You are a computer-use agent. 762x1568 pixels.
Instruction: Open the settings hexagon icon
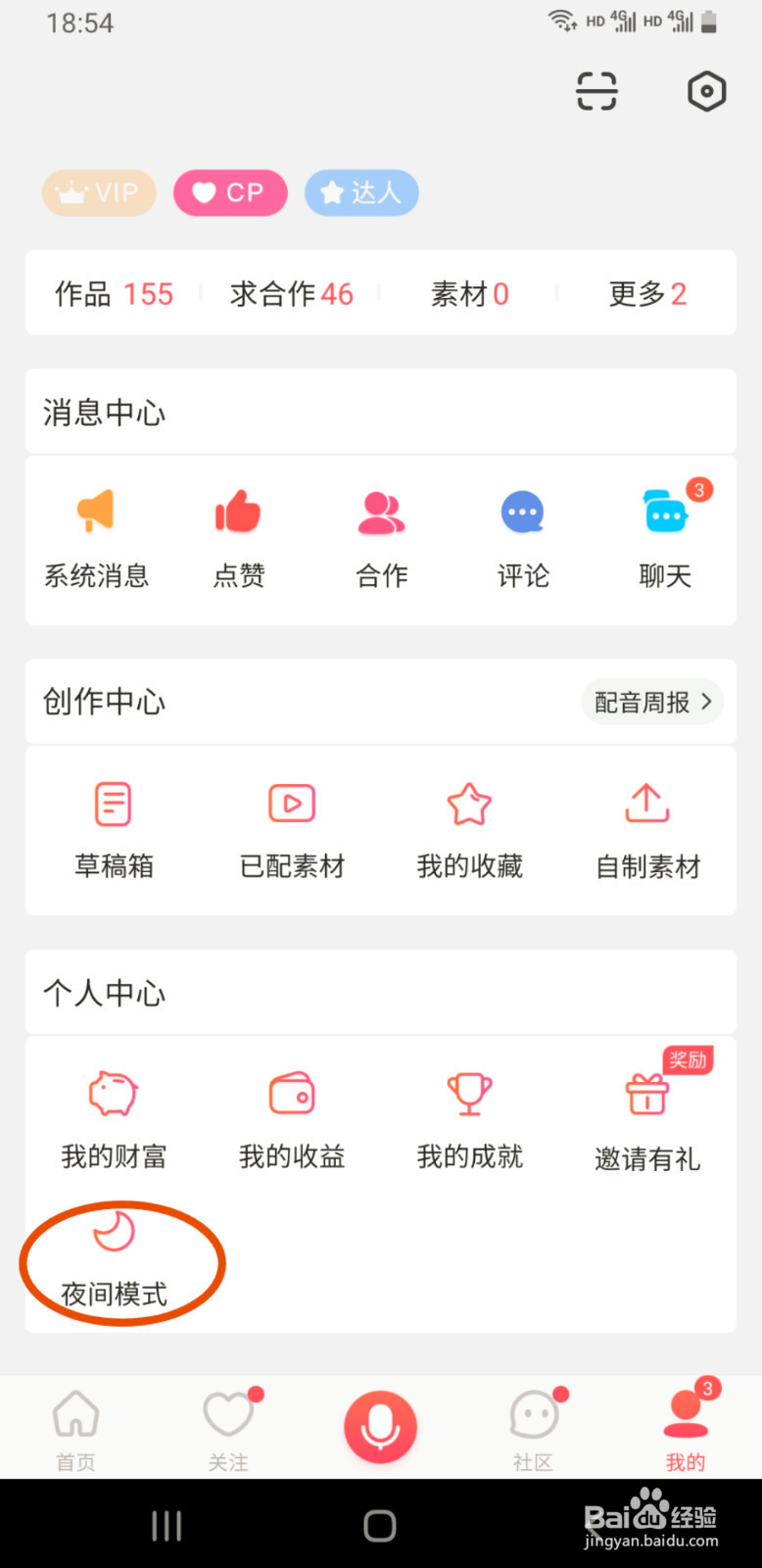pos(706,92)
